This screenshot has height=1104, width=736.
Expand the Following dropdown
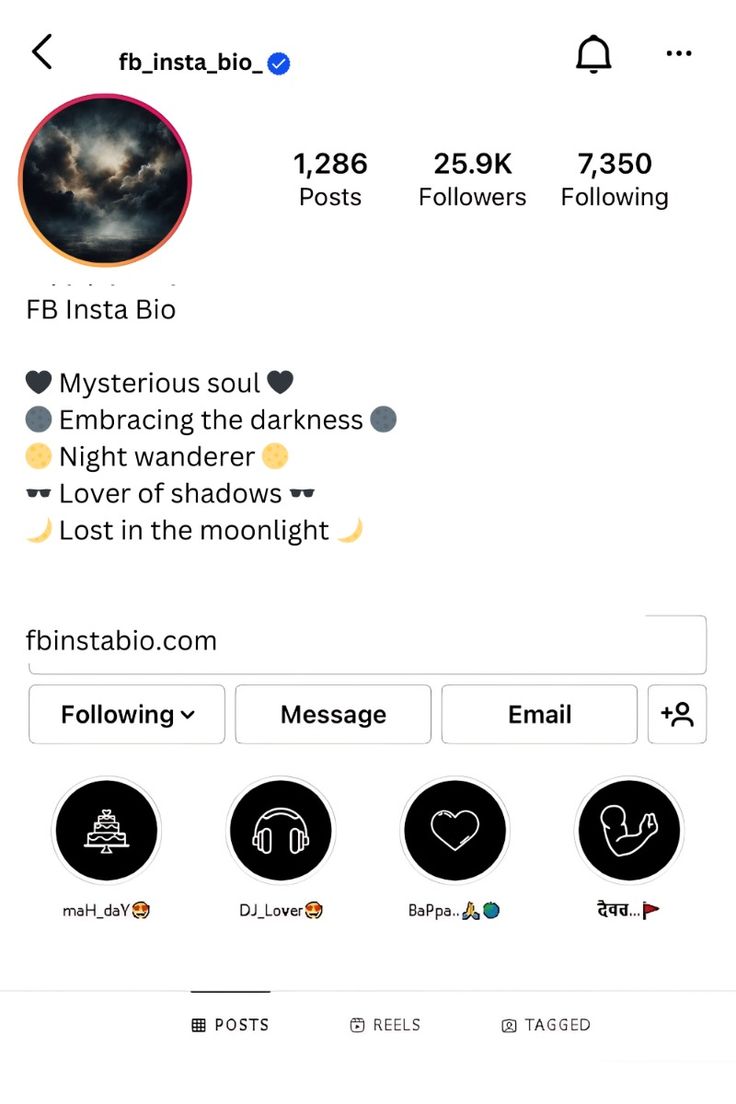(126, 714)
